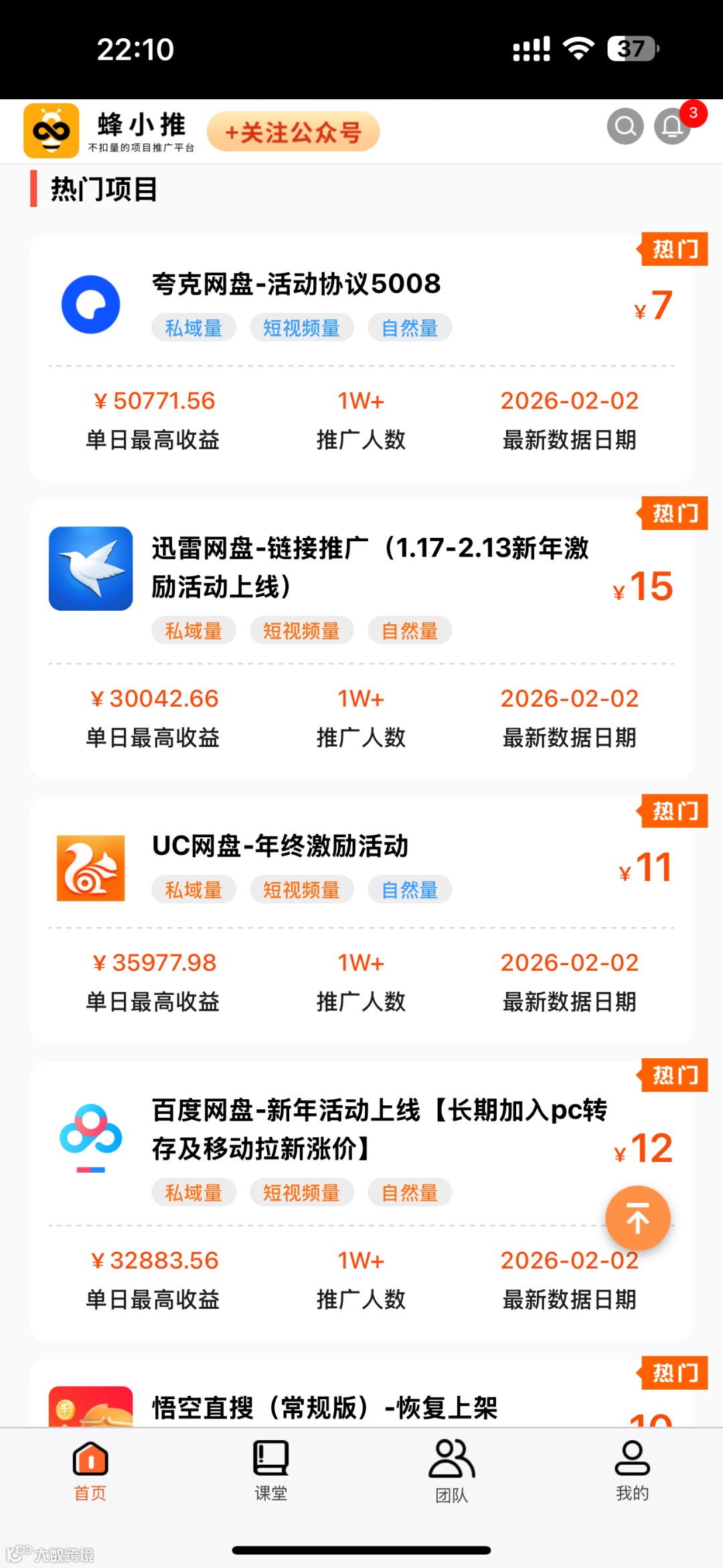Viewport: 723px width, 1568px height.
Task: Open the UC网盘-年终激励活动 project card
Action: 361,920
